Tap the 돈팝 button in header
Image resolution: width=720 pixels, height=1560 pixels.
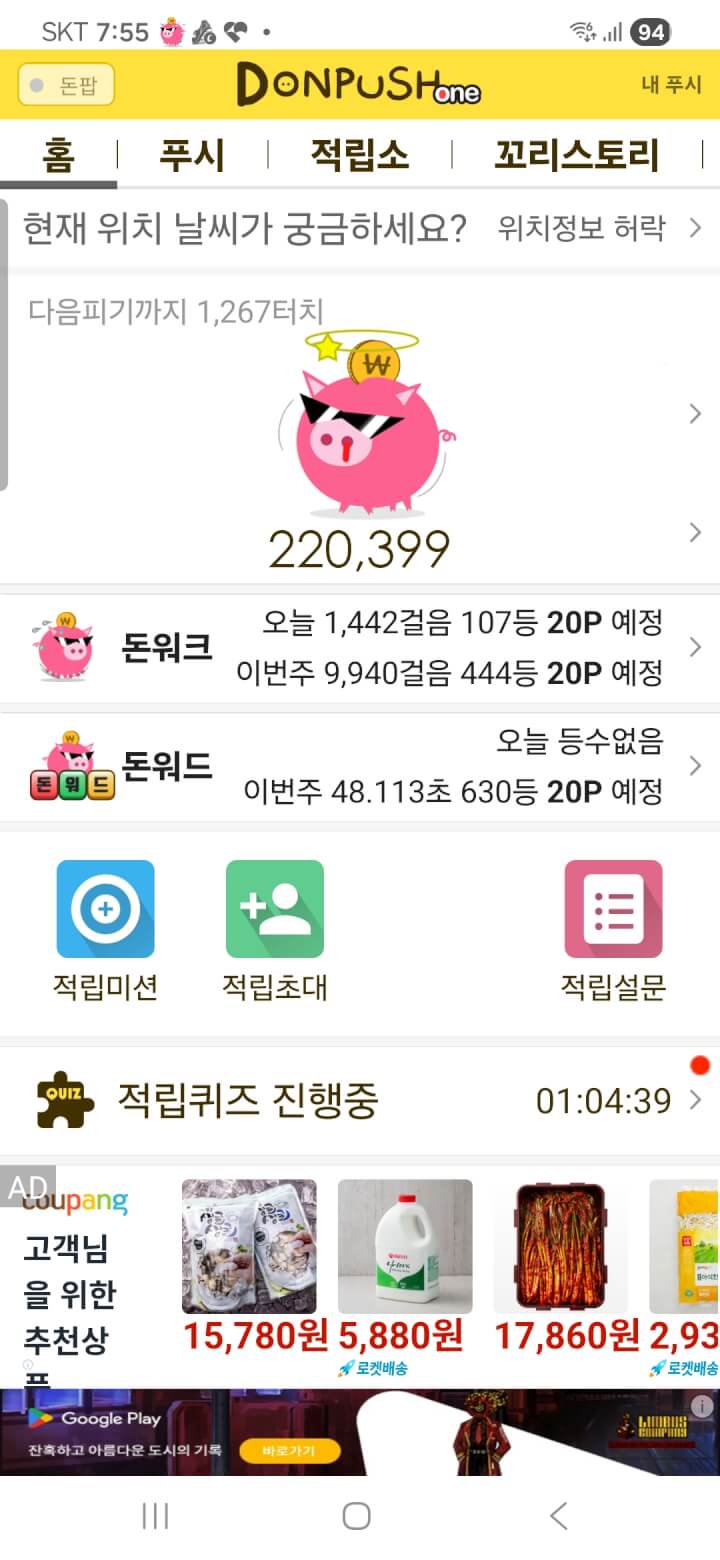(x=66, y=85)
